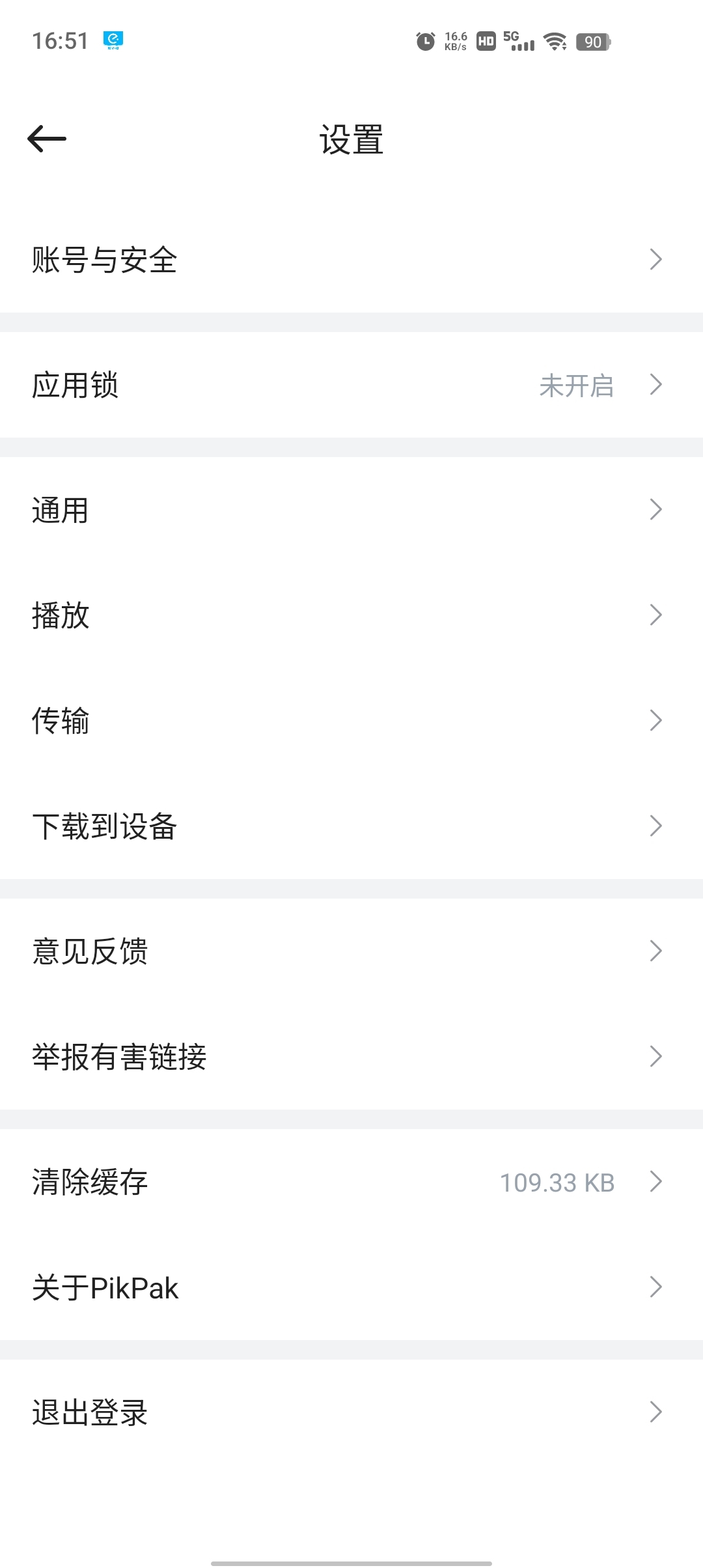Tap the Wi-Fi icon in status bar
The image size is (703, 1568).
tap(554, 41)
